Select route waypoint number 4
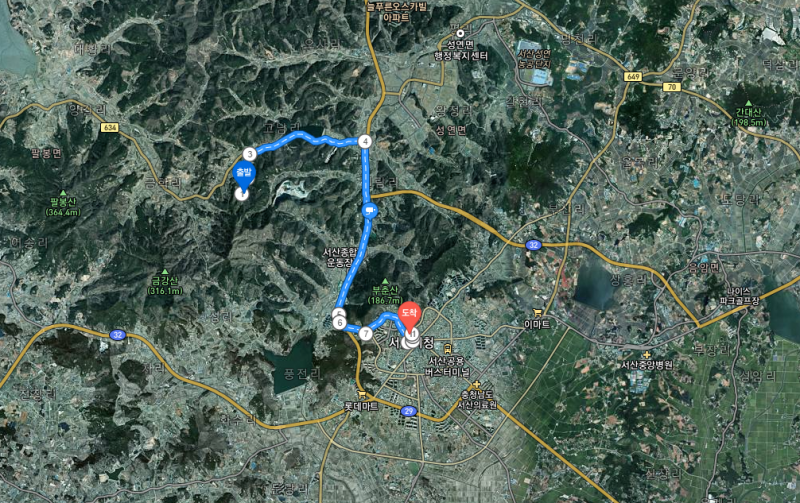Viewport: 800px width, 503px height. click(365, 141)
